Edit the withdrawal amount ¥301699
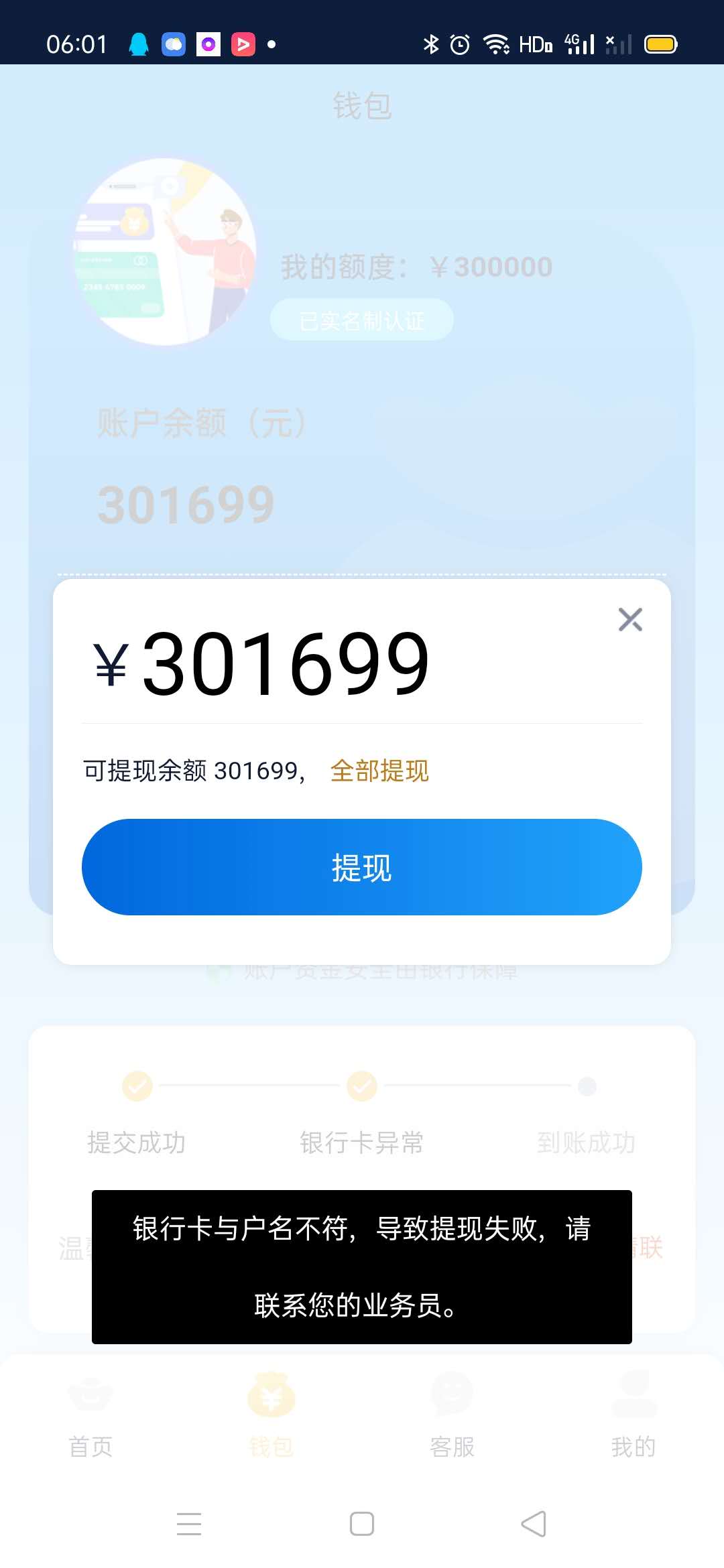724x1568 pixels. point(286,663)
